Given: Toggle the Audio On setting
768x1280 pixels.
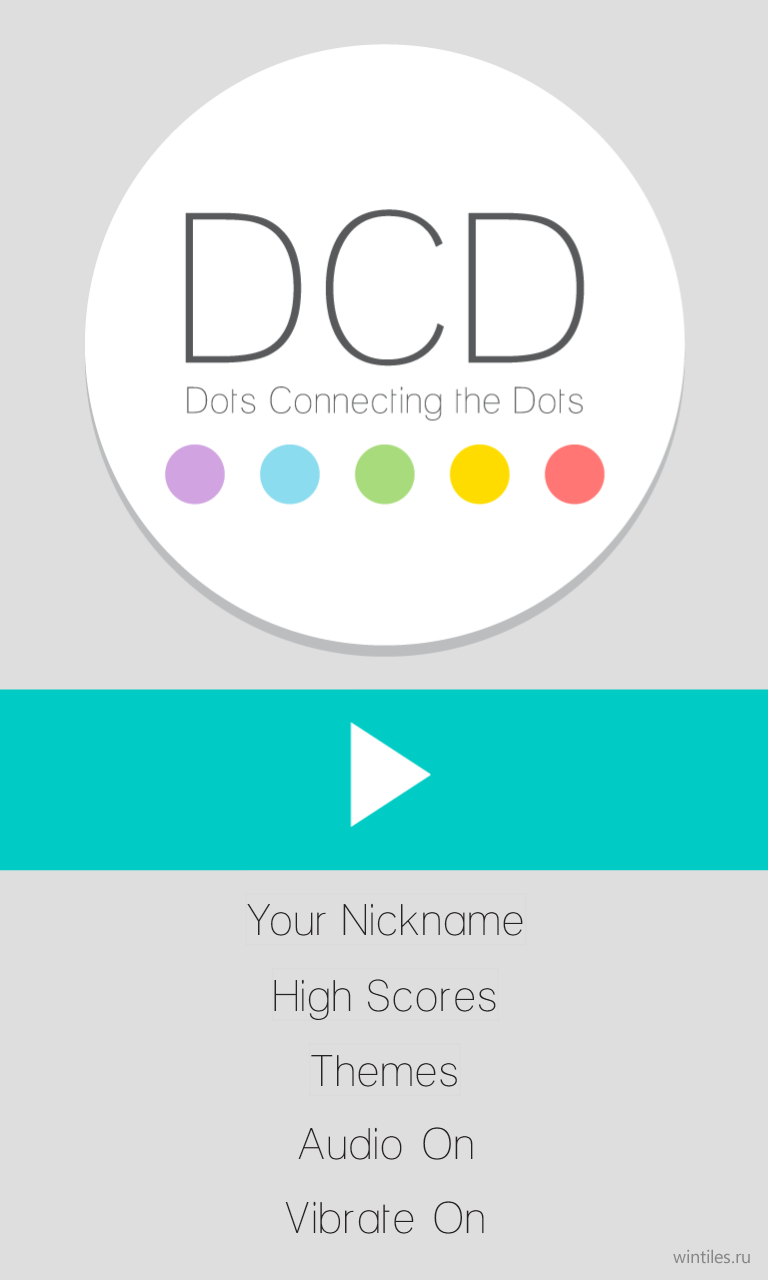Looking at the screenshot, I should pyautogui.click(x=386, y=1144).
